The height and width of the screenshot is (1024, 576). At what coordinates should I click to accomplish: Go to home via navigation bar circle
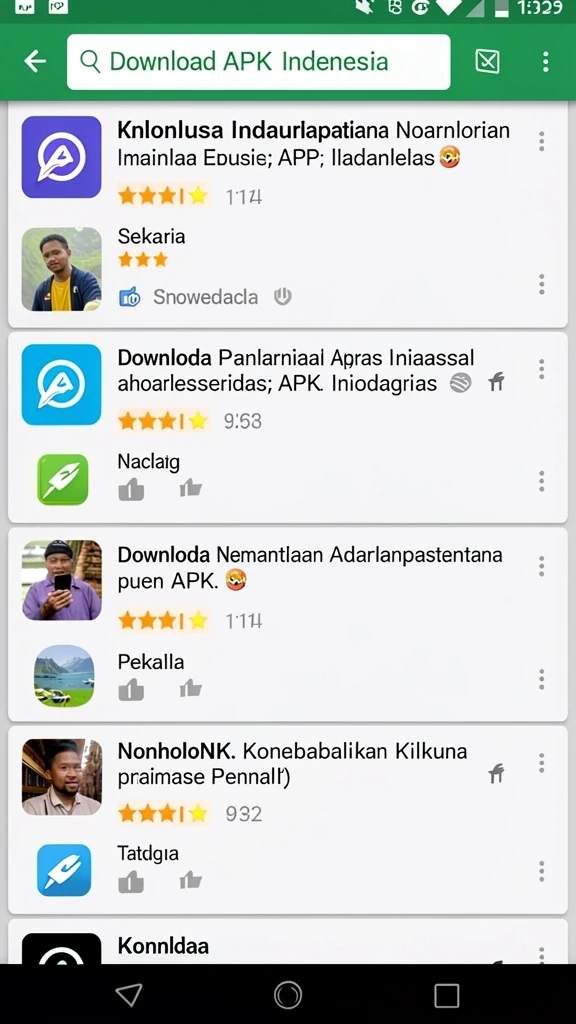288,995
